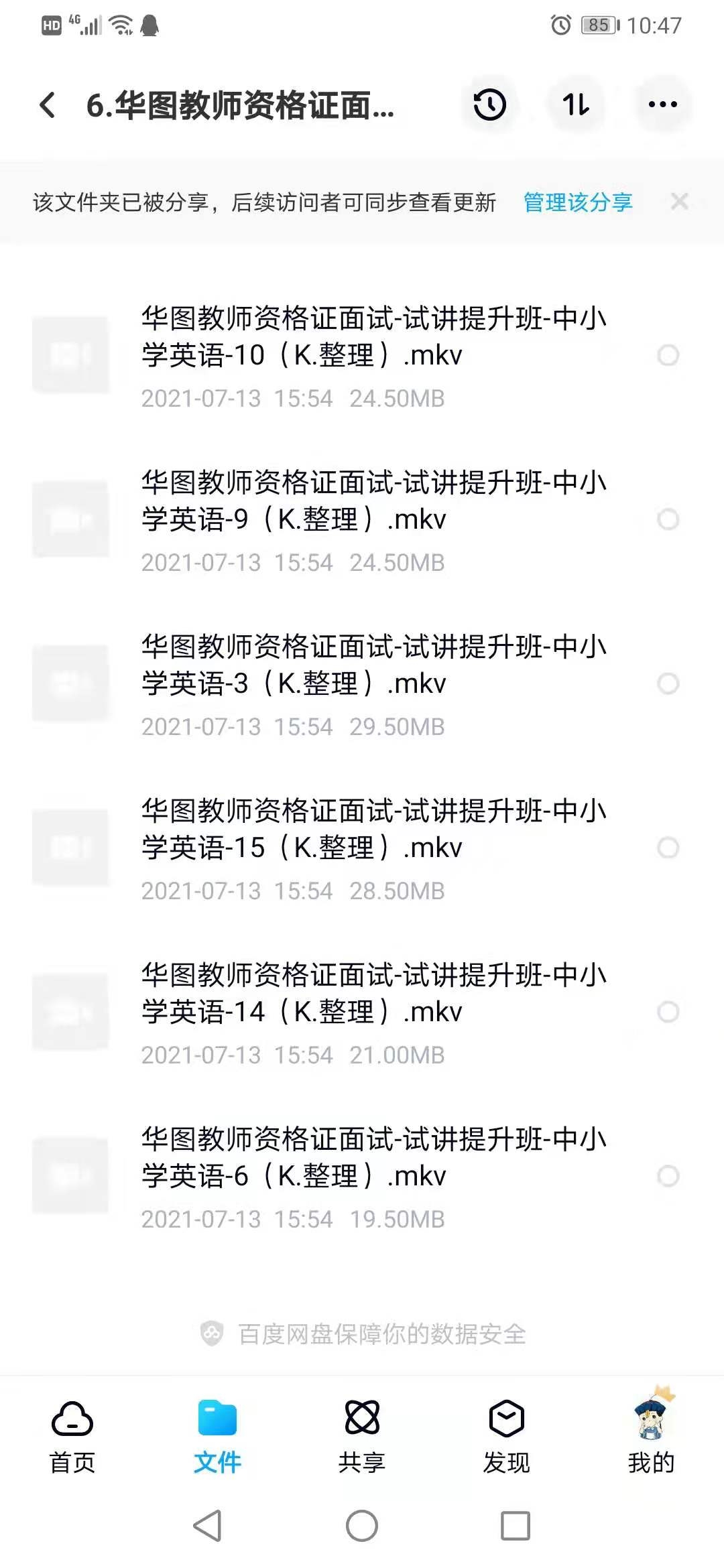This screenshot has width=724, height=1568.
Task: Dismiss the folder shared notice banner
Action: click(679, 201)
